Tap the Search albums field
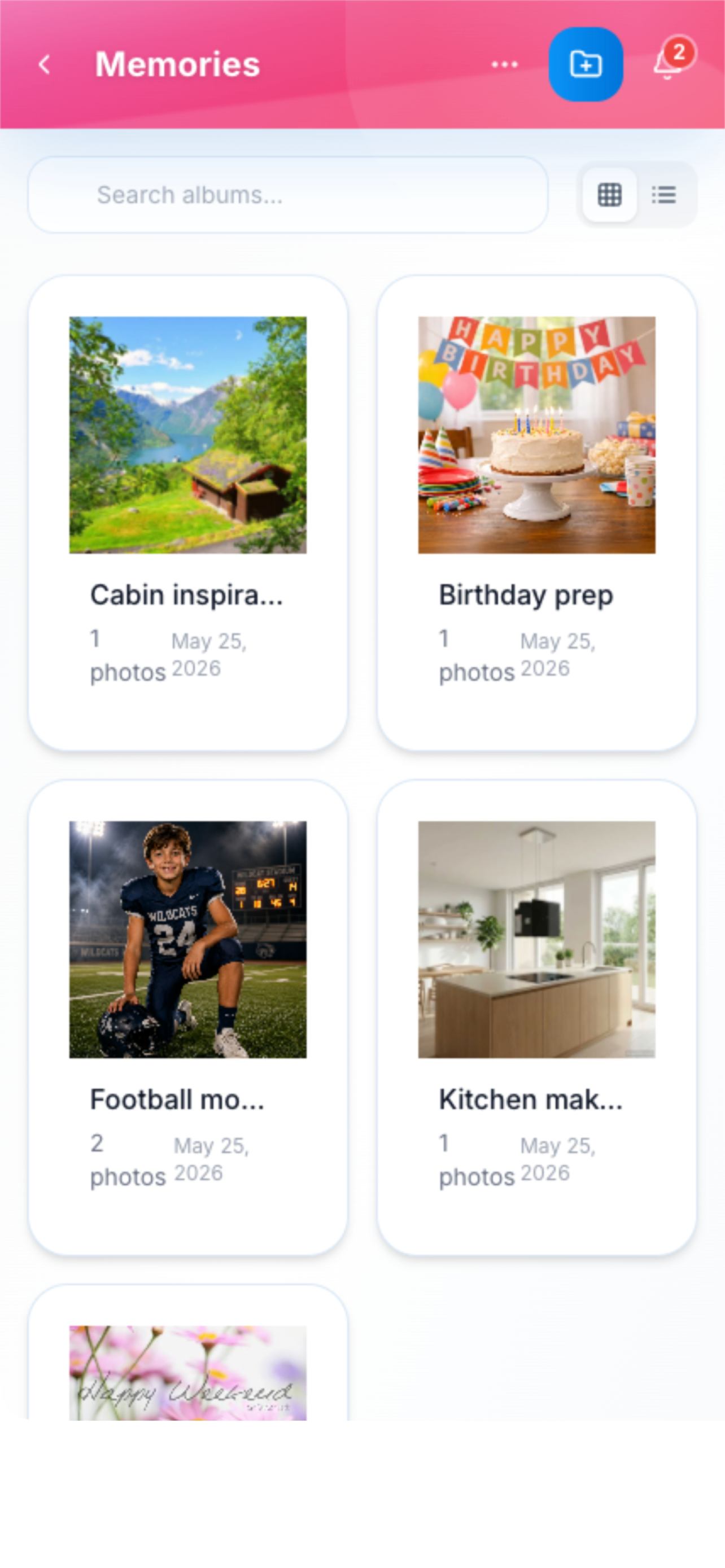Viewport: 725px width, 1568px height. pos(288,195)
